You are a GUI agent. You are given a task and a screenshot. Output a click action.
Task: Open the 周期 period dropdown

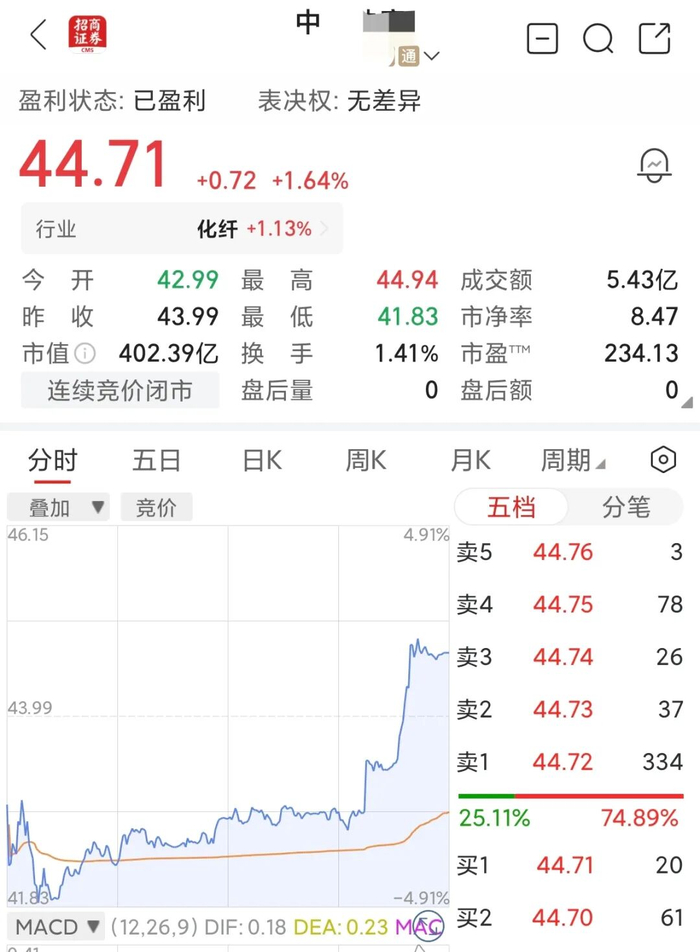click(x=573, y=460)
